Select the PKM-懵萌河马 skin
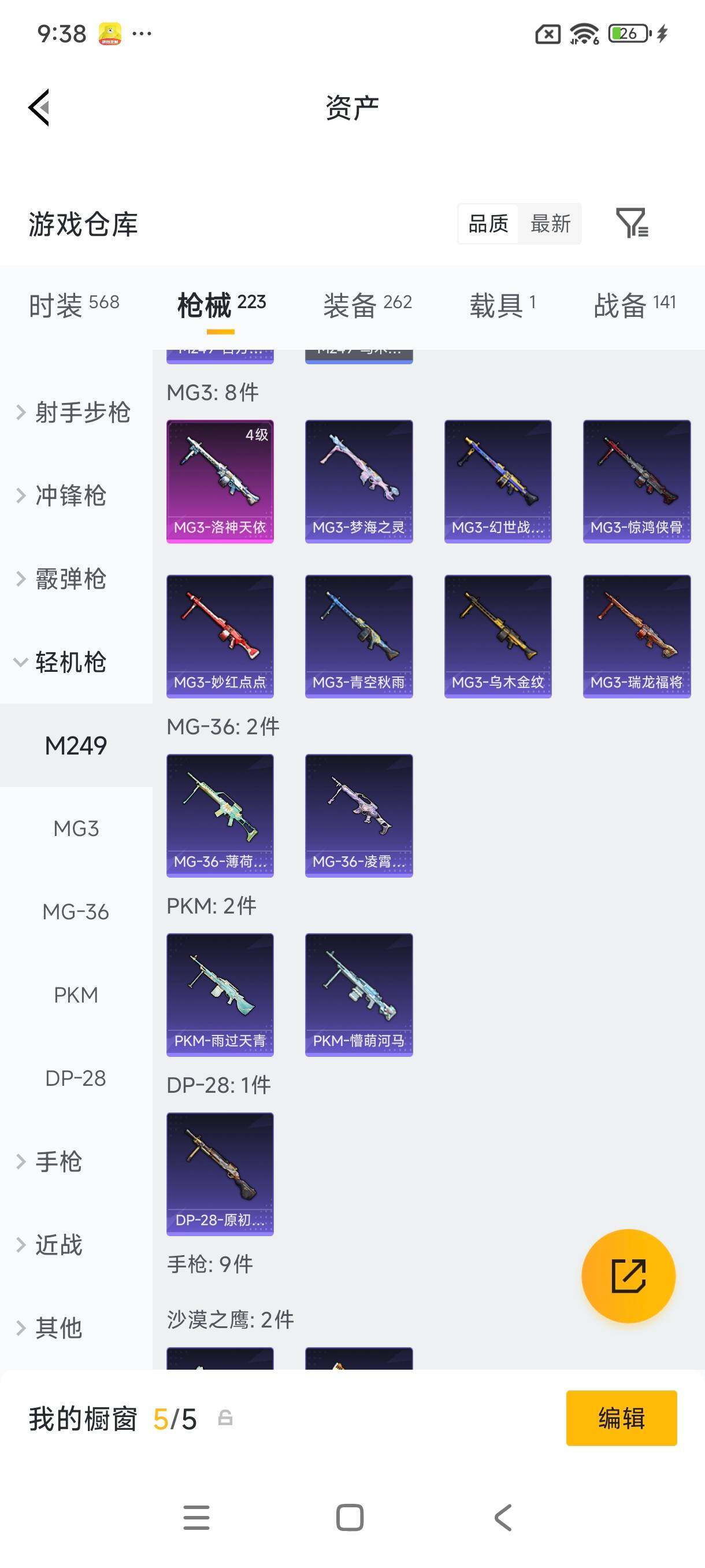Viewport: 705px width, 1568px height. tap(359, 993)
